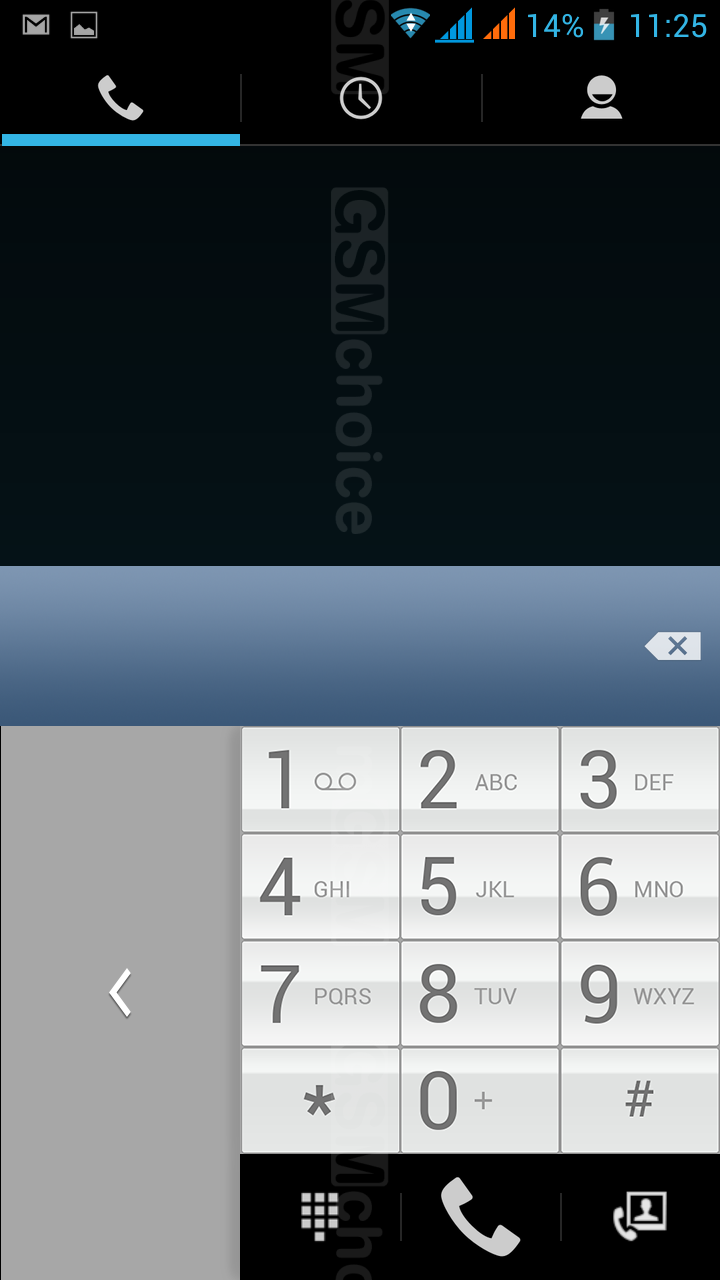Select the phone dialer tab

(x=120, y=98)
